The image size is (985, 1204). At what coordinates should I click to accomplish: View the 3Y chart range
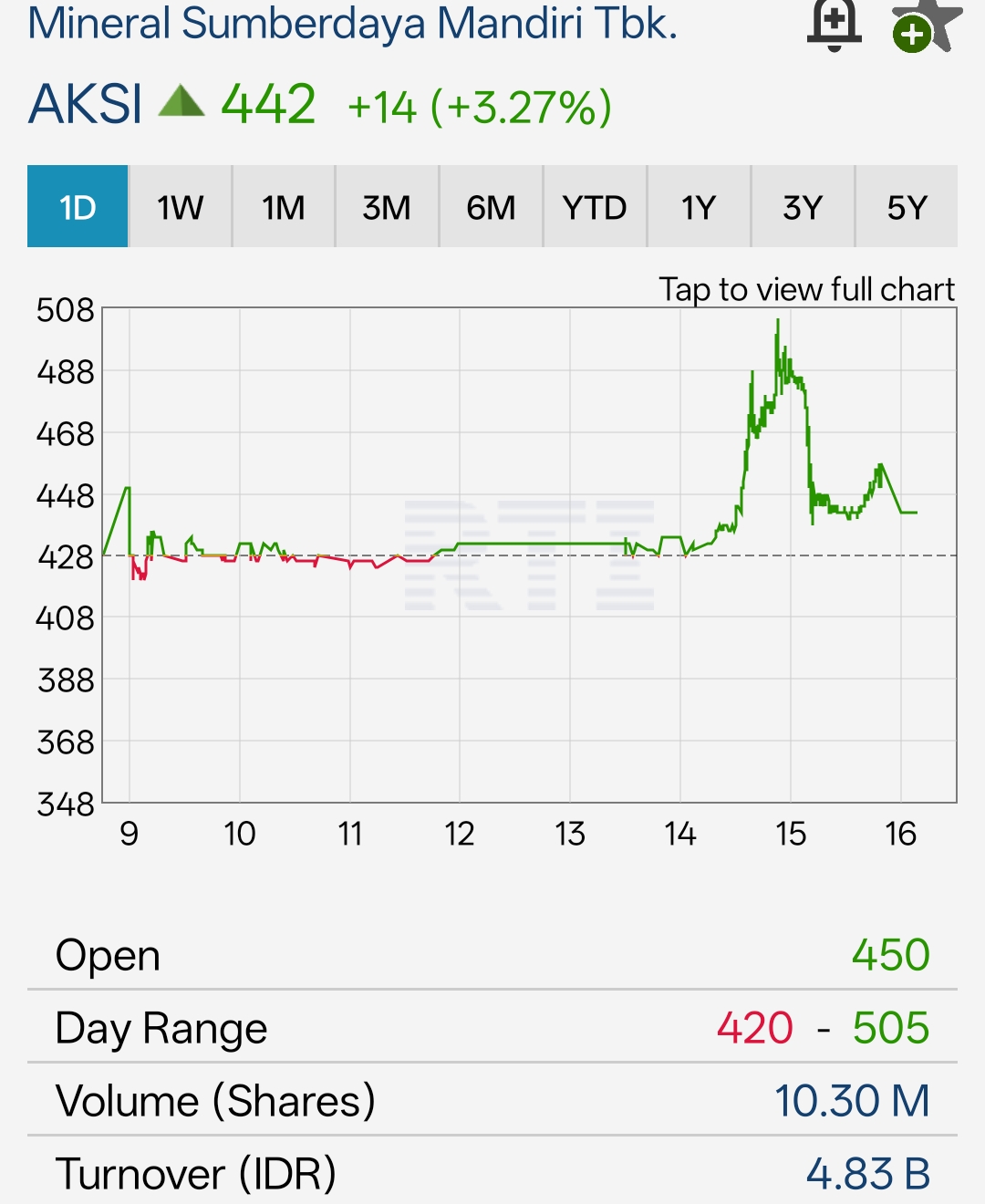803,207
